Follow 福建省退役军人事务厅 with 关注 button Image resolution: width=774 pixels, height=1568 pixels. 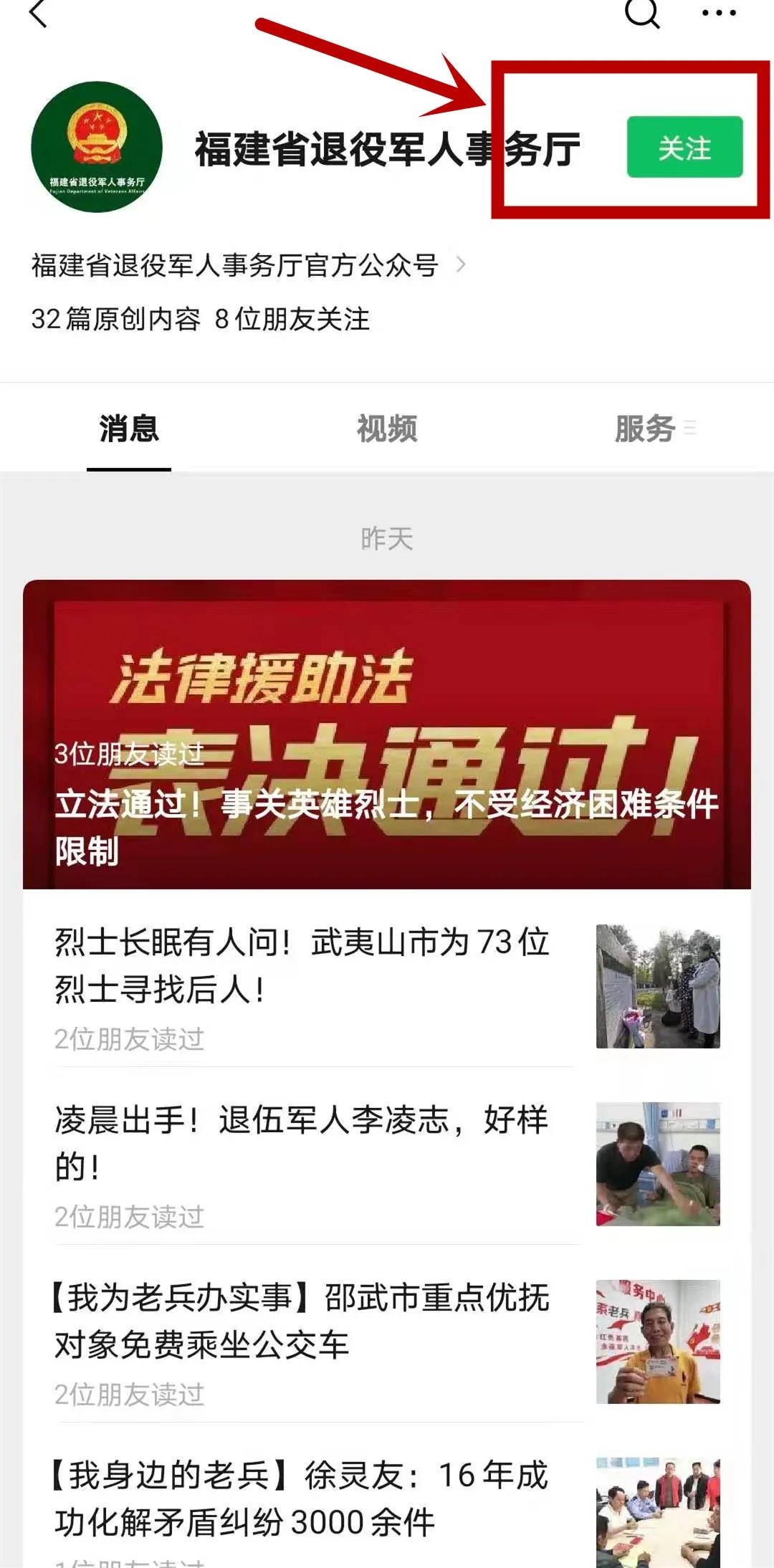click(684, 148)
